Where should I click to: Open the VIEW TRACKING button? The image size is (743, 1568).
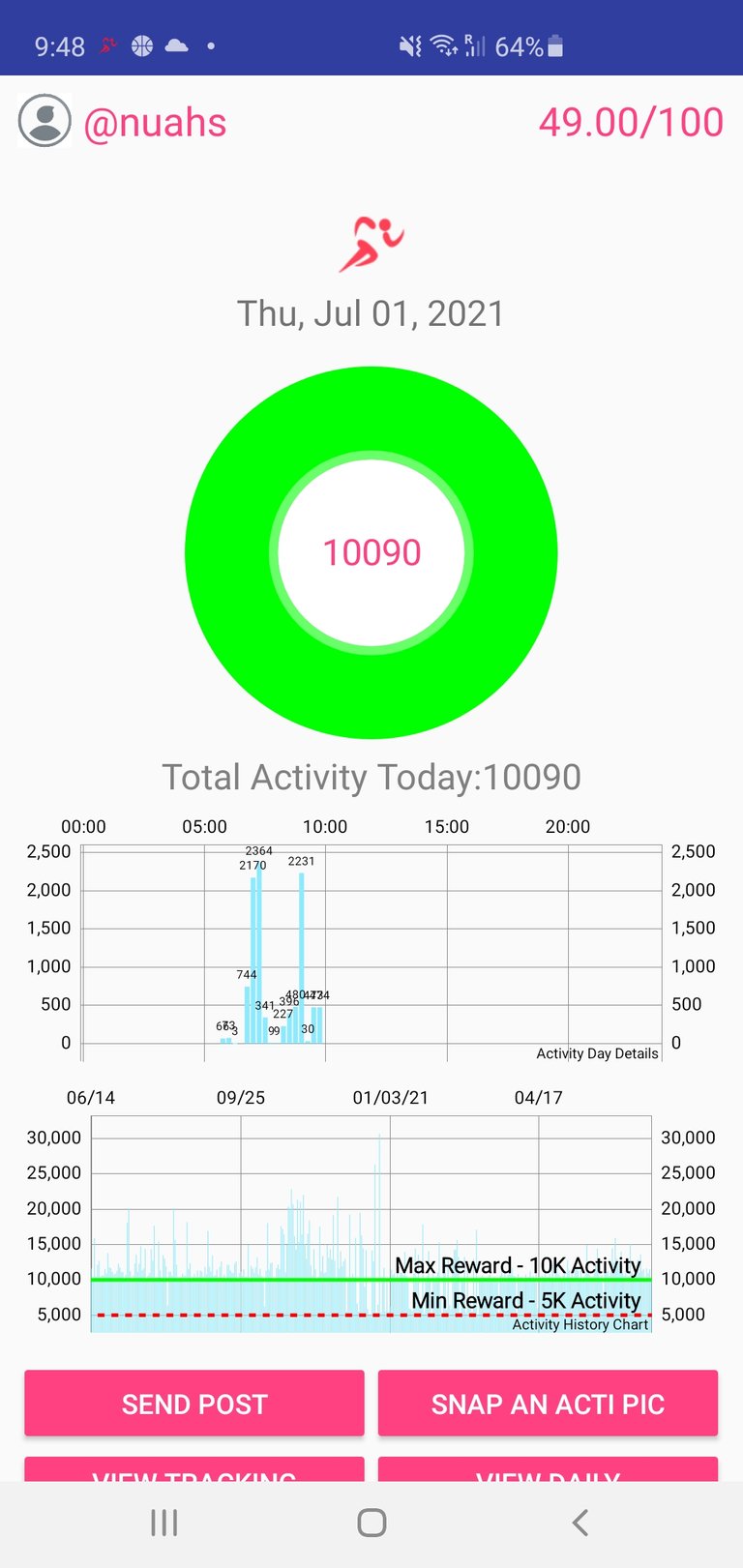click(x=194, y=1469)
